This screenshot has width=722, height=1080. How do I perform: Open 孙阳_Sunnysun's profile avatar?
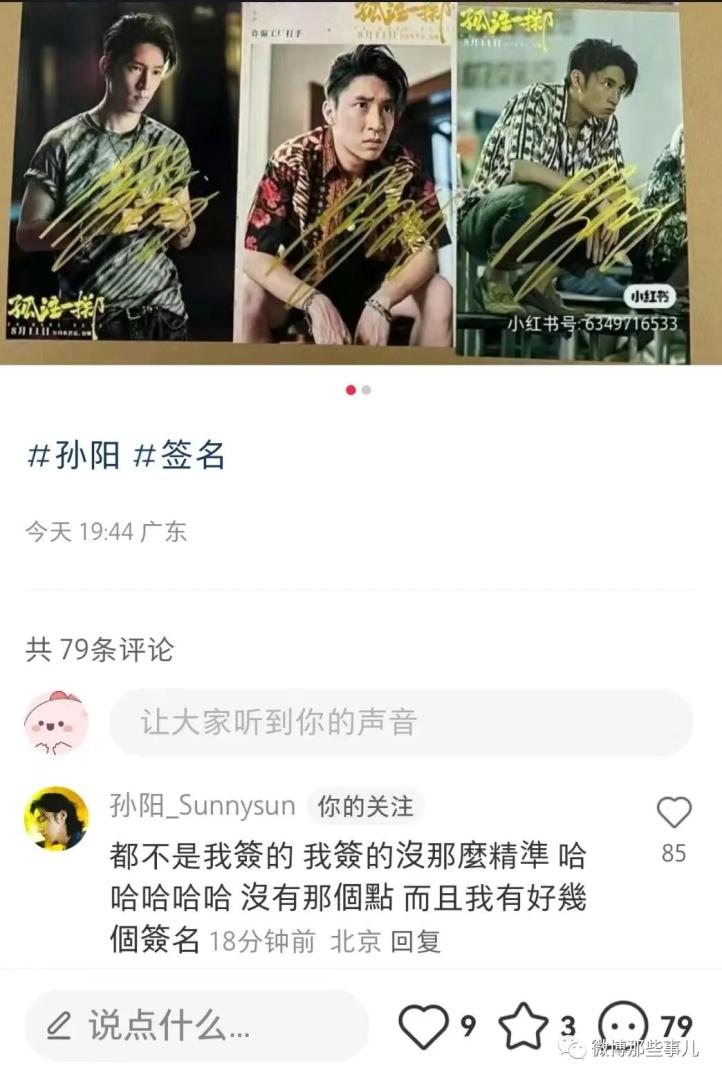pos(56,818)
